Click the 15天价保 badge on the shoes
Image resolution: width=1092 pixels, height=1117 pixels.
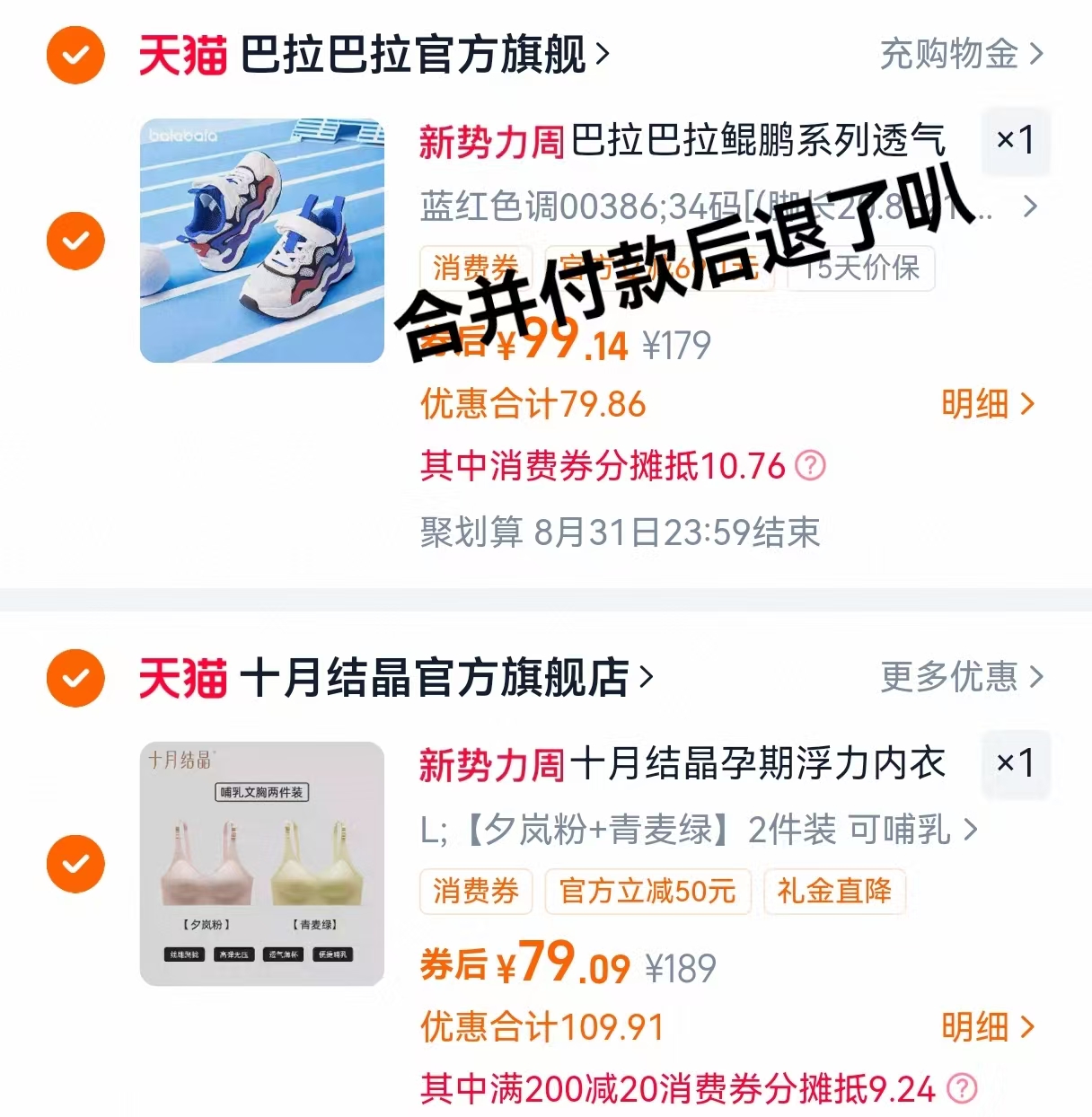point(859,268)
